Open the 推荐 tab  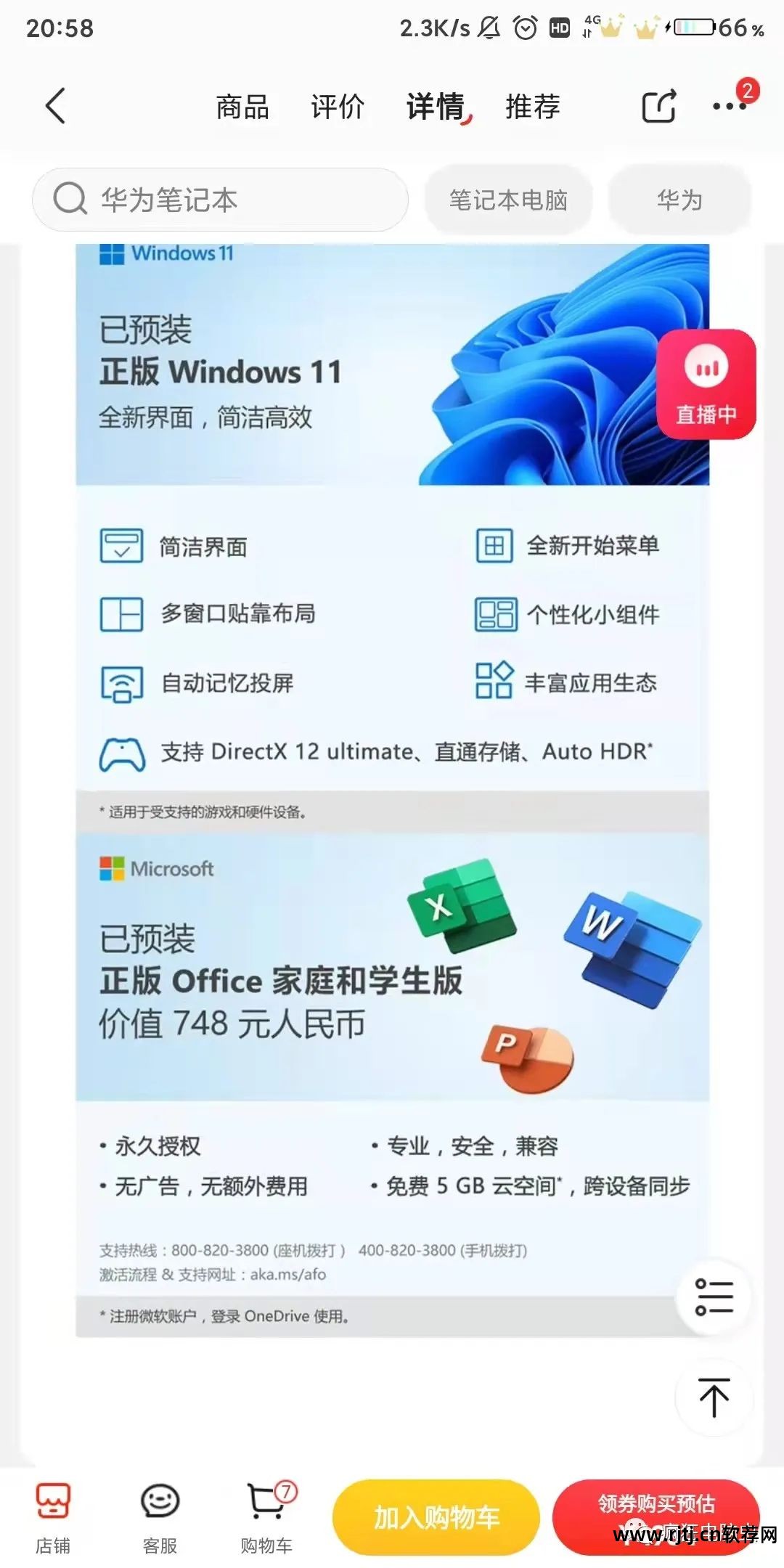(533, 107)
